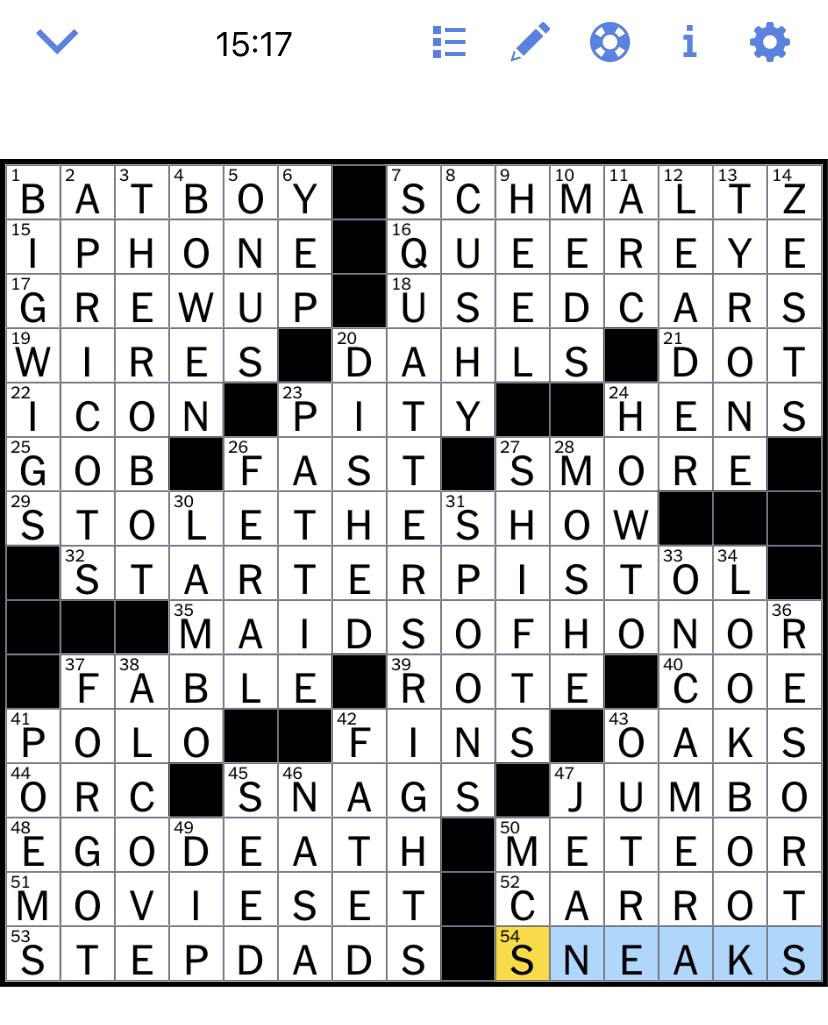This screenshot has height=1025, width=828.
Task: Tap the highlighted cell numbered 54
Action: tap(522, 954)
